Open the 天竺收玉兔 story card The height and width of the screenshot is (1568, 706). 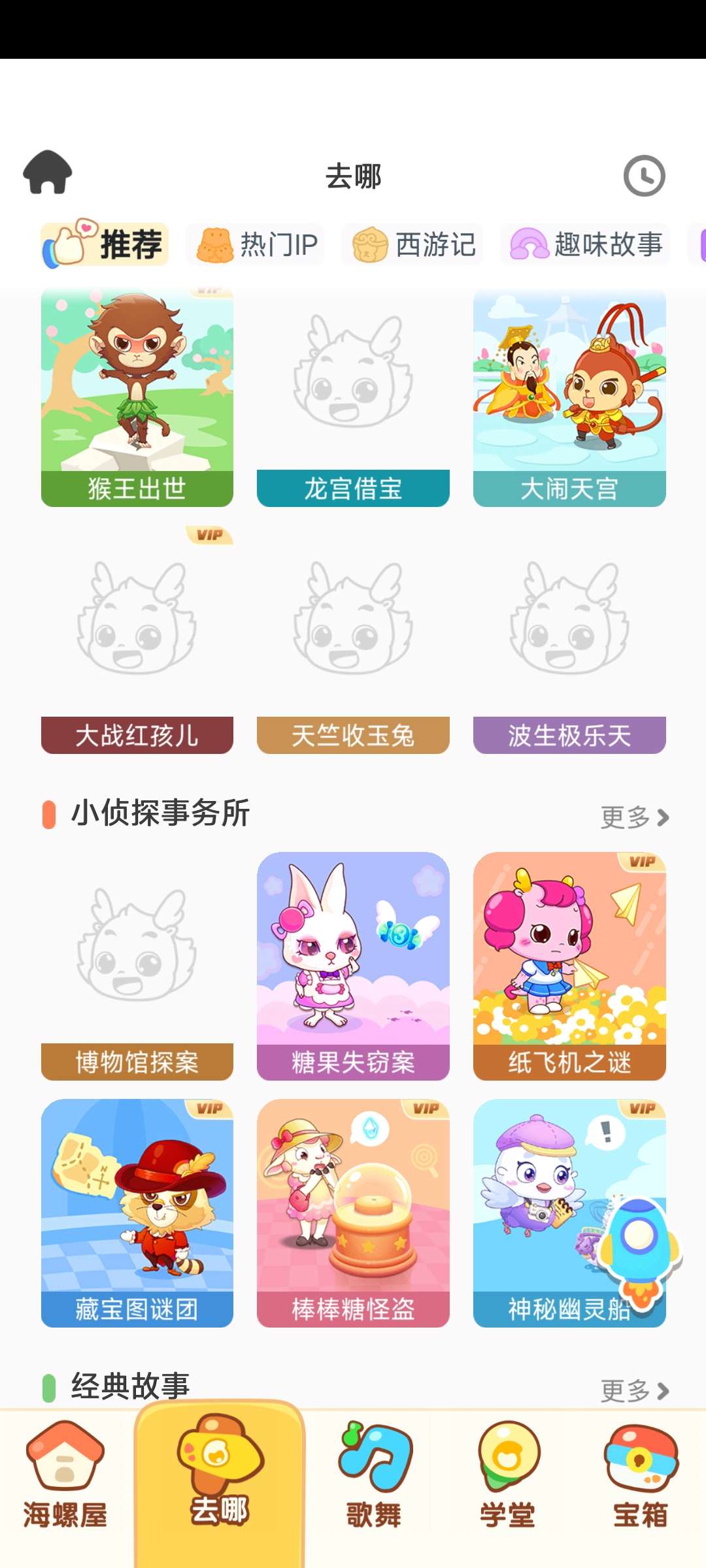(x=353, y=640)
